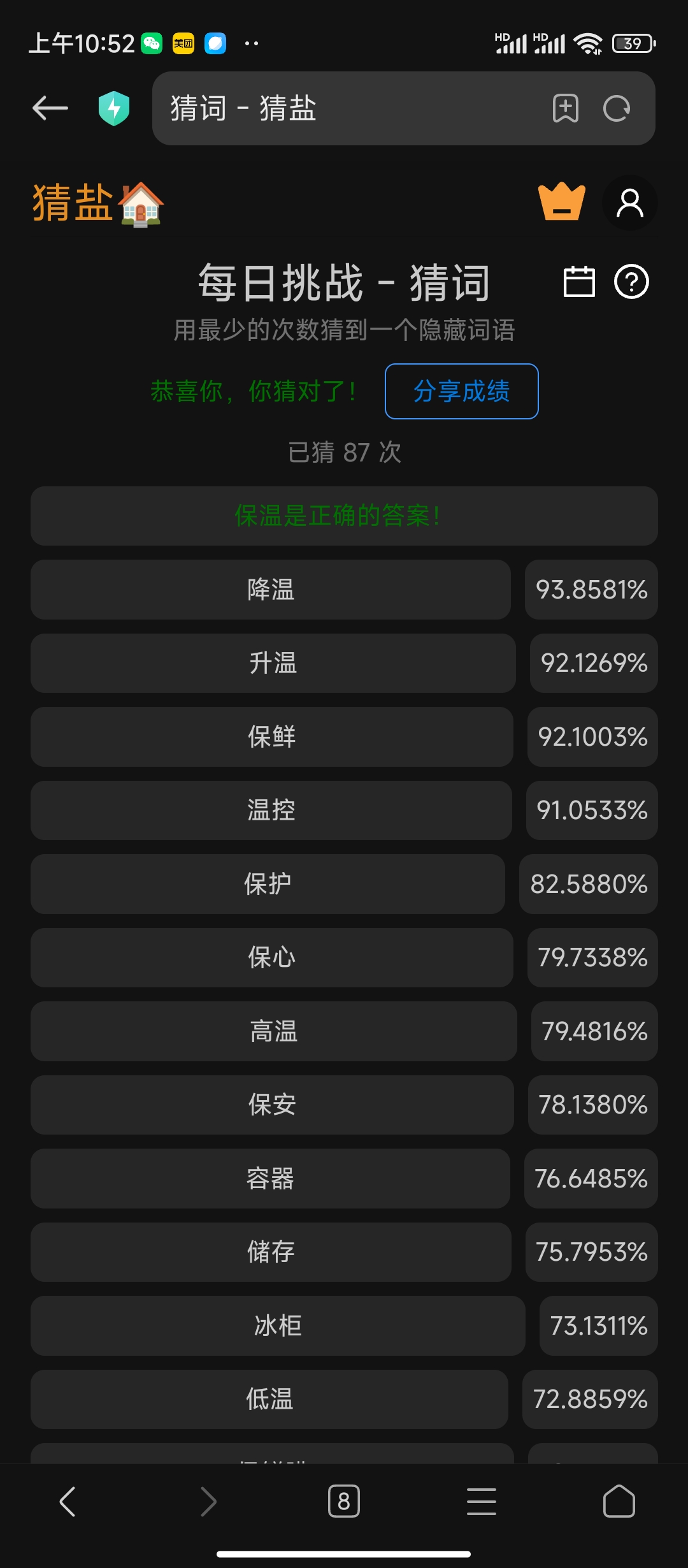The width and height of the screenshot is (688, 1568).
Task: Open the help question mark
Action: point(631,282)
